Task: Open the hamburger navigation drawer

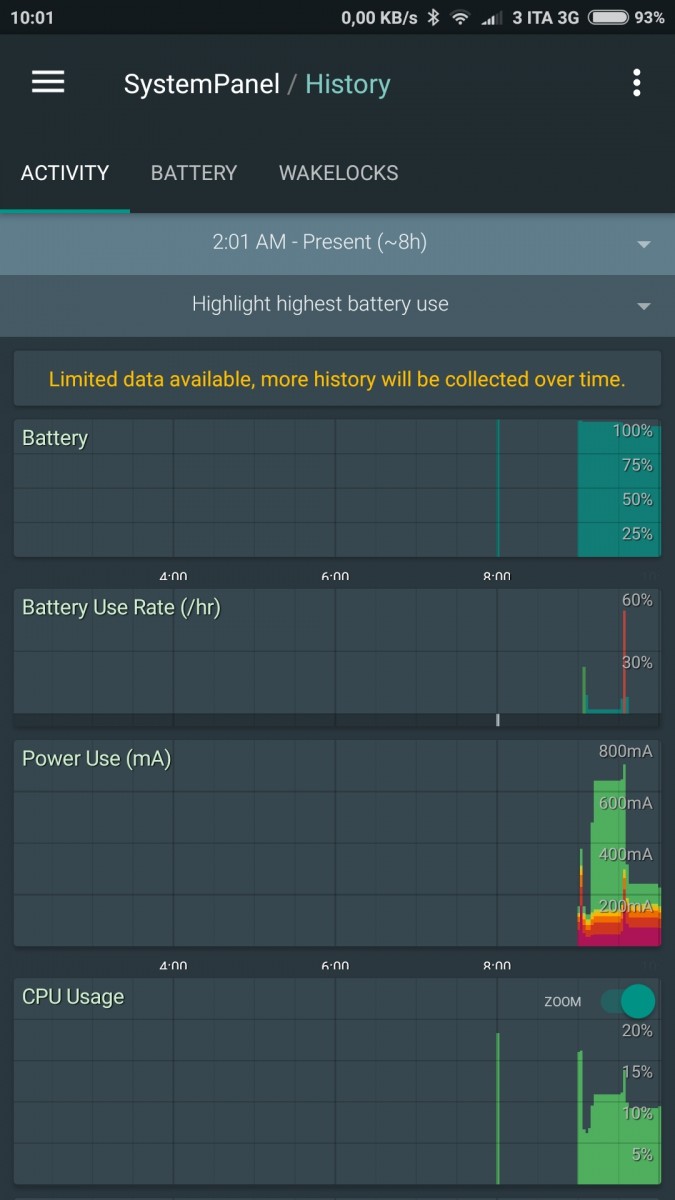Action: (48, 83)
